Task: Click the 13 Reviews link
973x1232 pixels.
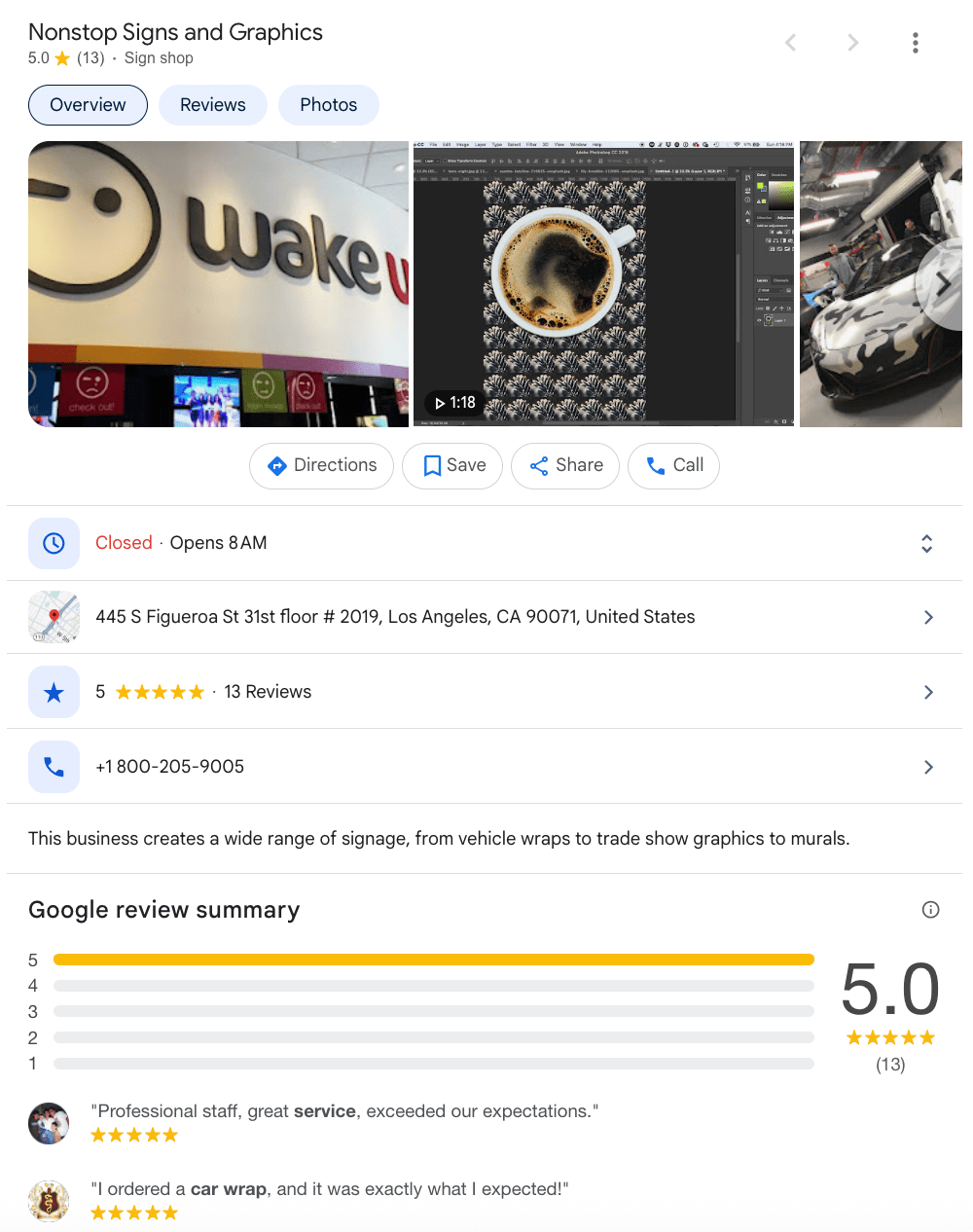Action: (x=267, y=692)
